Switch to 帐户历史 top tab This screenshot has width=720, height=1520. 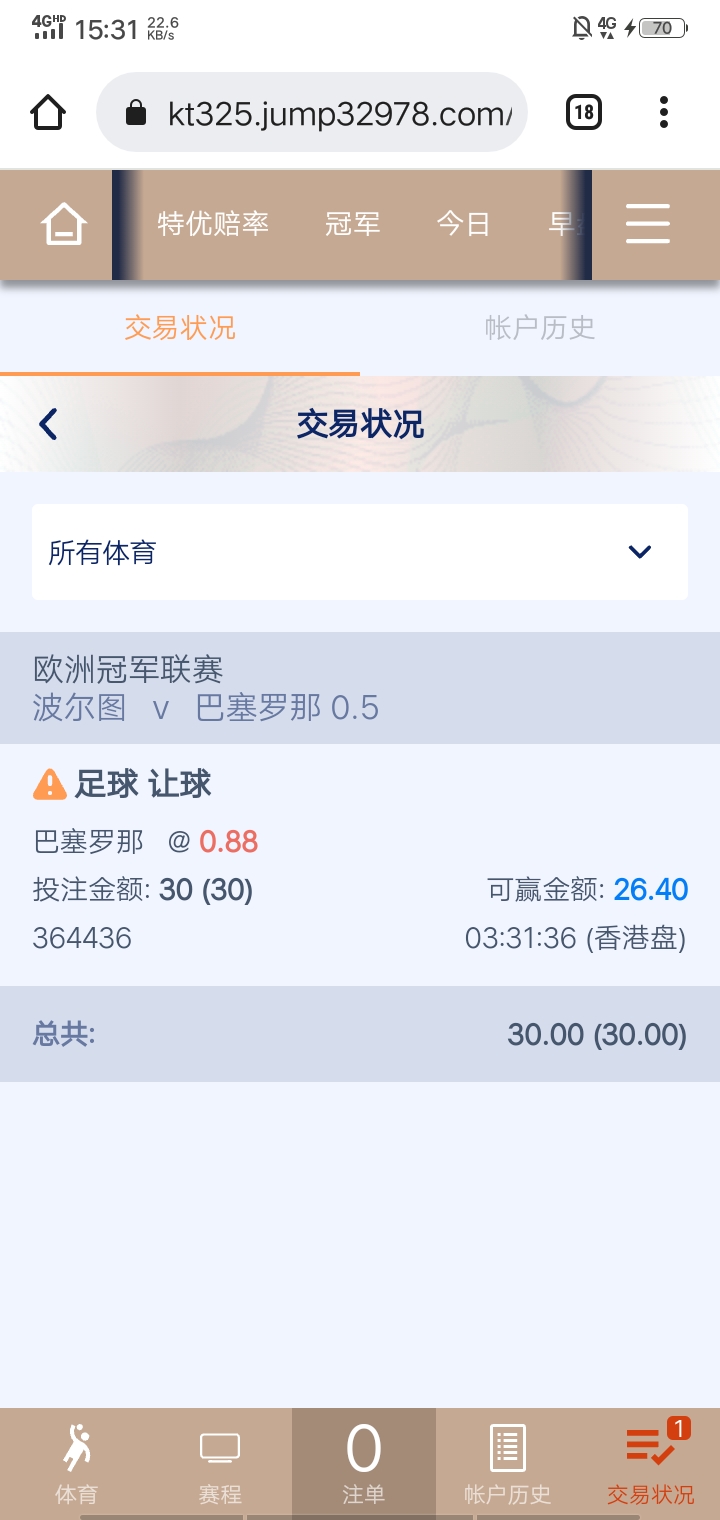[x=540, y=328]
